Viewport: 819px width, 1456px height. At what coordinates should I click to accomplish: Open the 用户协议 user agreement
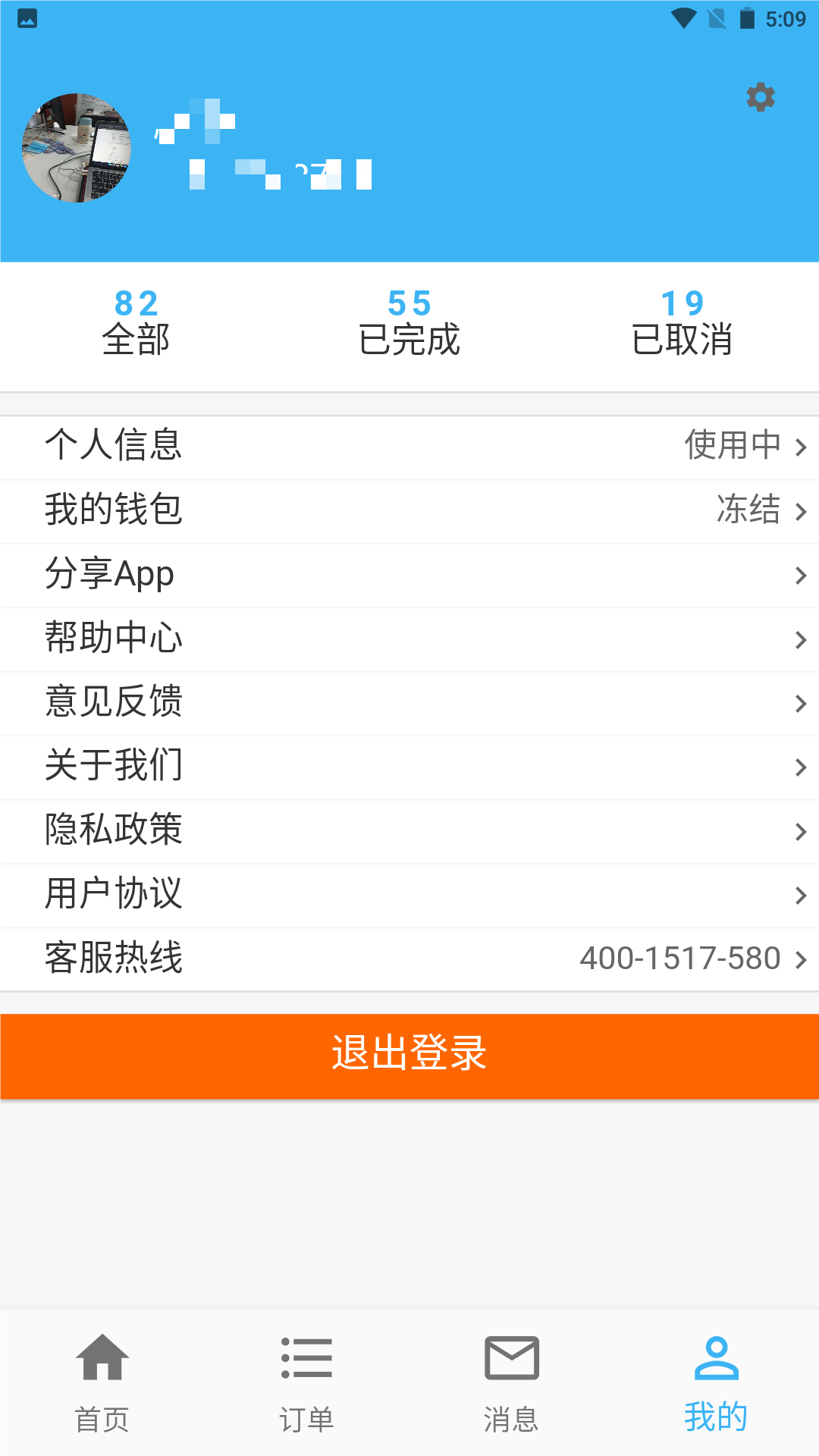[409, 895]
